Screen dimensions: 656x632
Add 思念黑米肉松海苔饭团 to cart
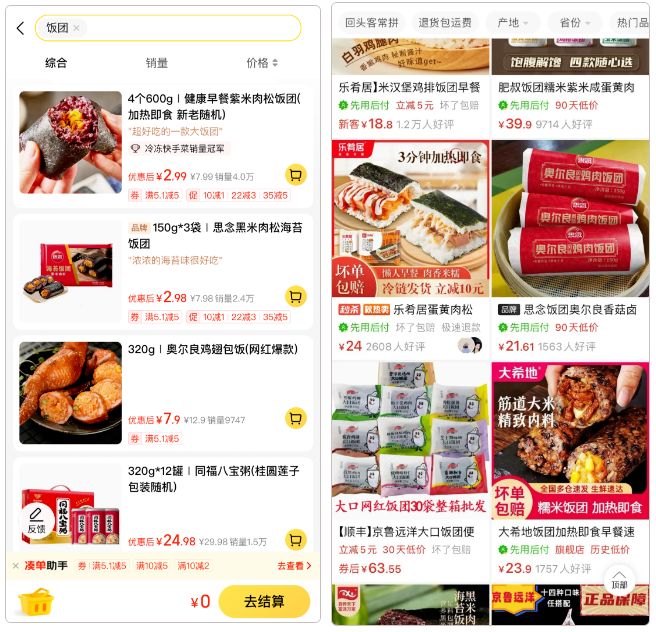click(295, 296)
